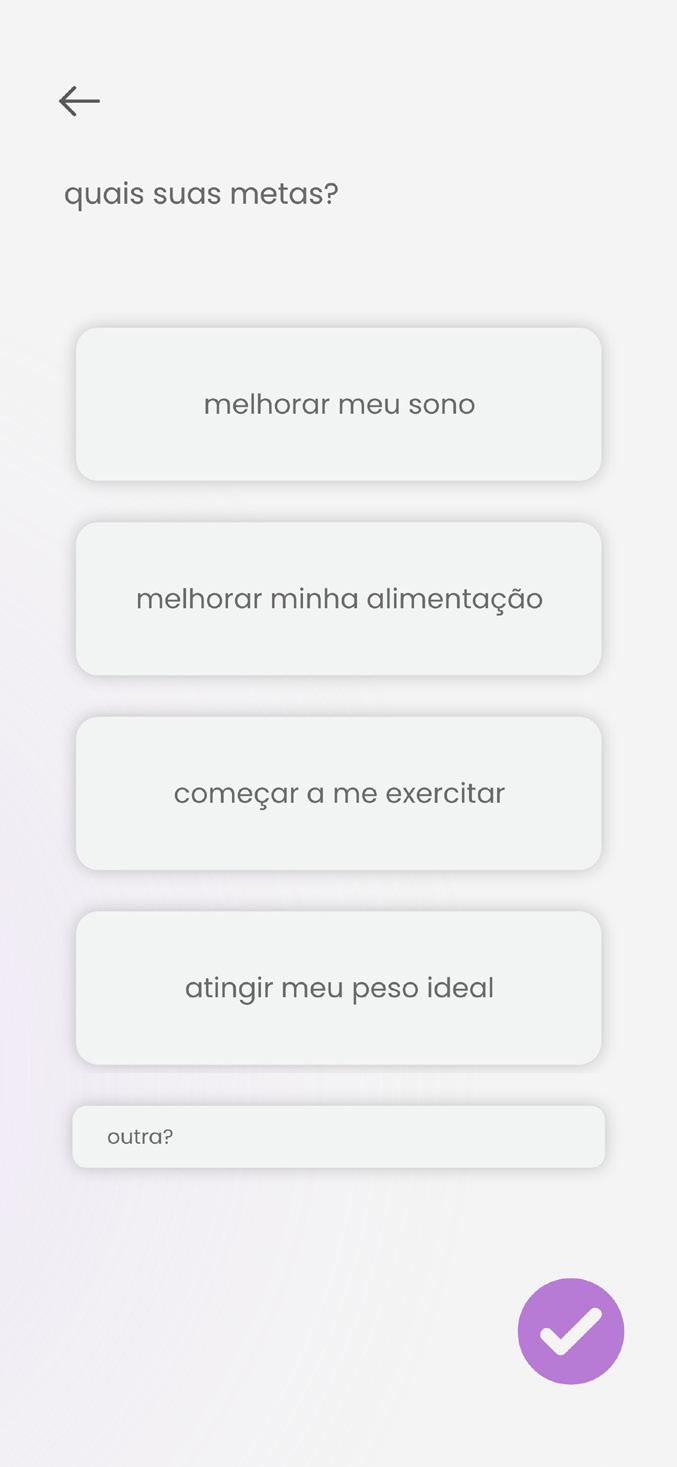Tap the "outra?" text field

(339, 1137)
